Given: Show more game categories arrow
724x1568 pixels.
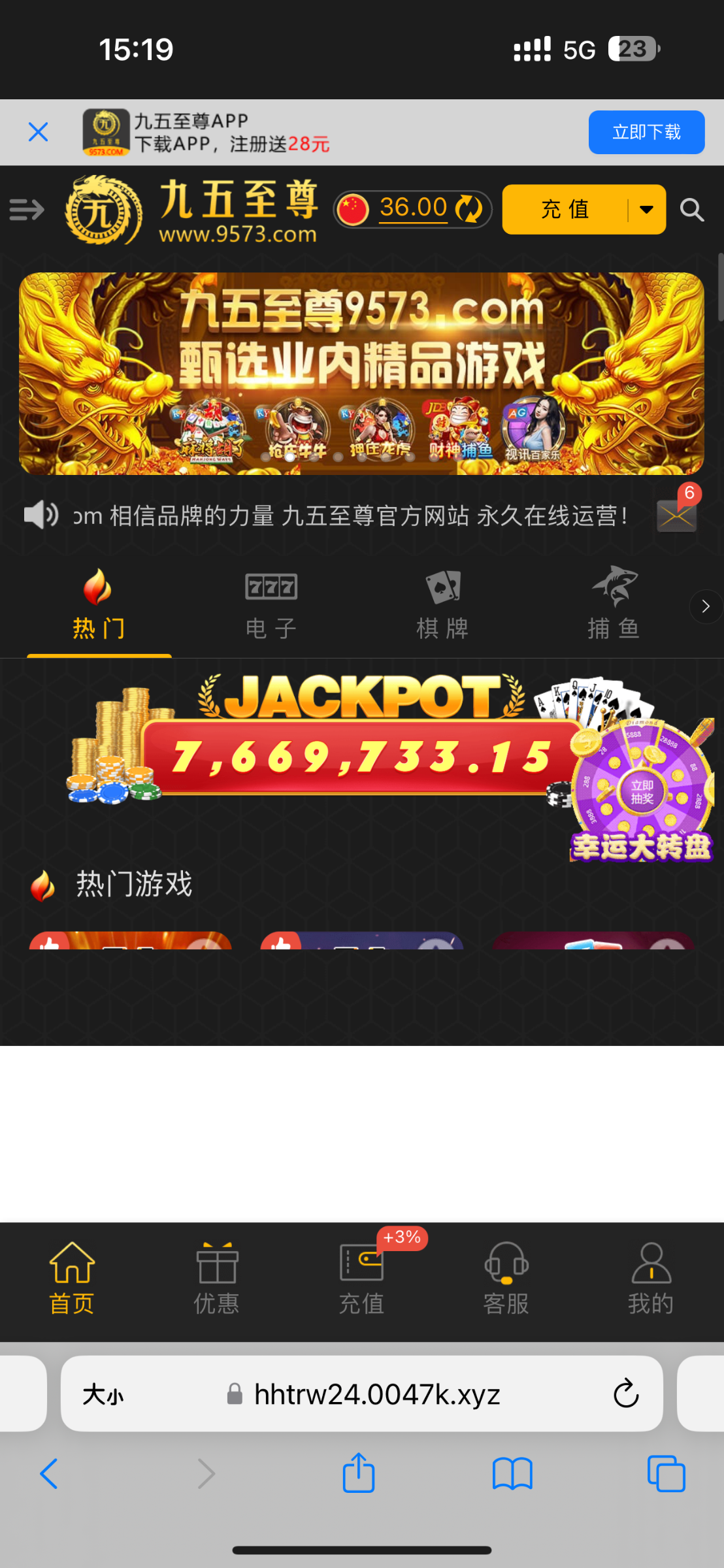Looking at the screenshot, I should (x=705, y=606).
